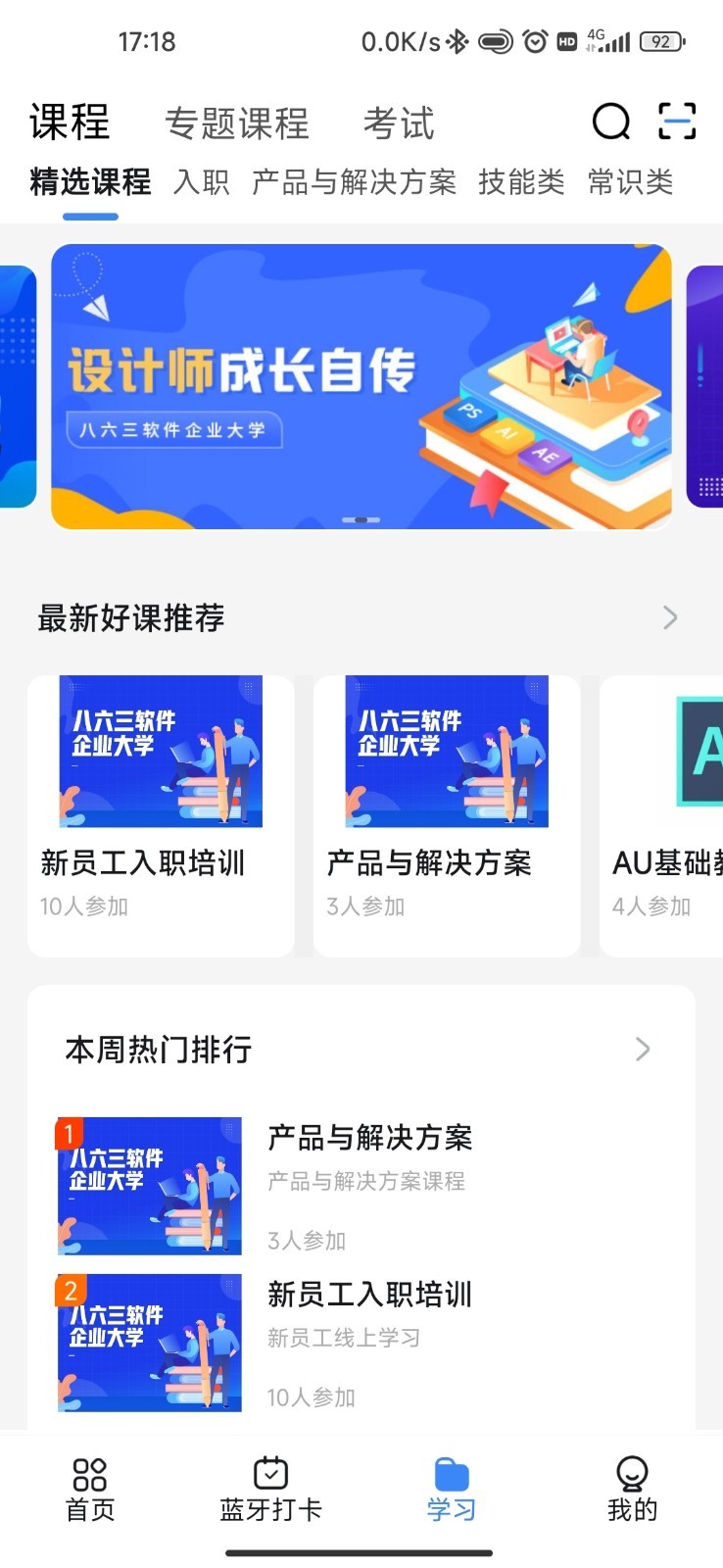
Task: Tap the battery indicator showing 92
Action: click(661, 41)
